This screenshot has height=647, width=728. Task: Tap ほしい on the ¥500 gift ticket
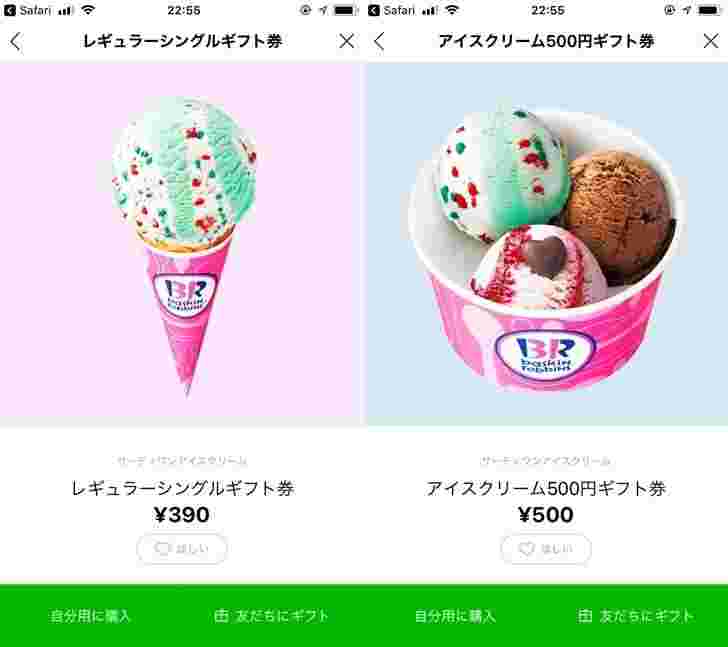pos(546,549)
